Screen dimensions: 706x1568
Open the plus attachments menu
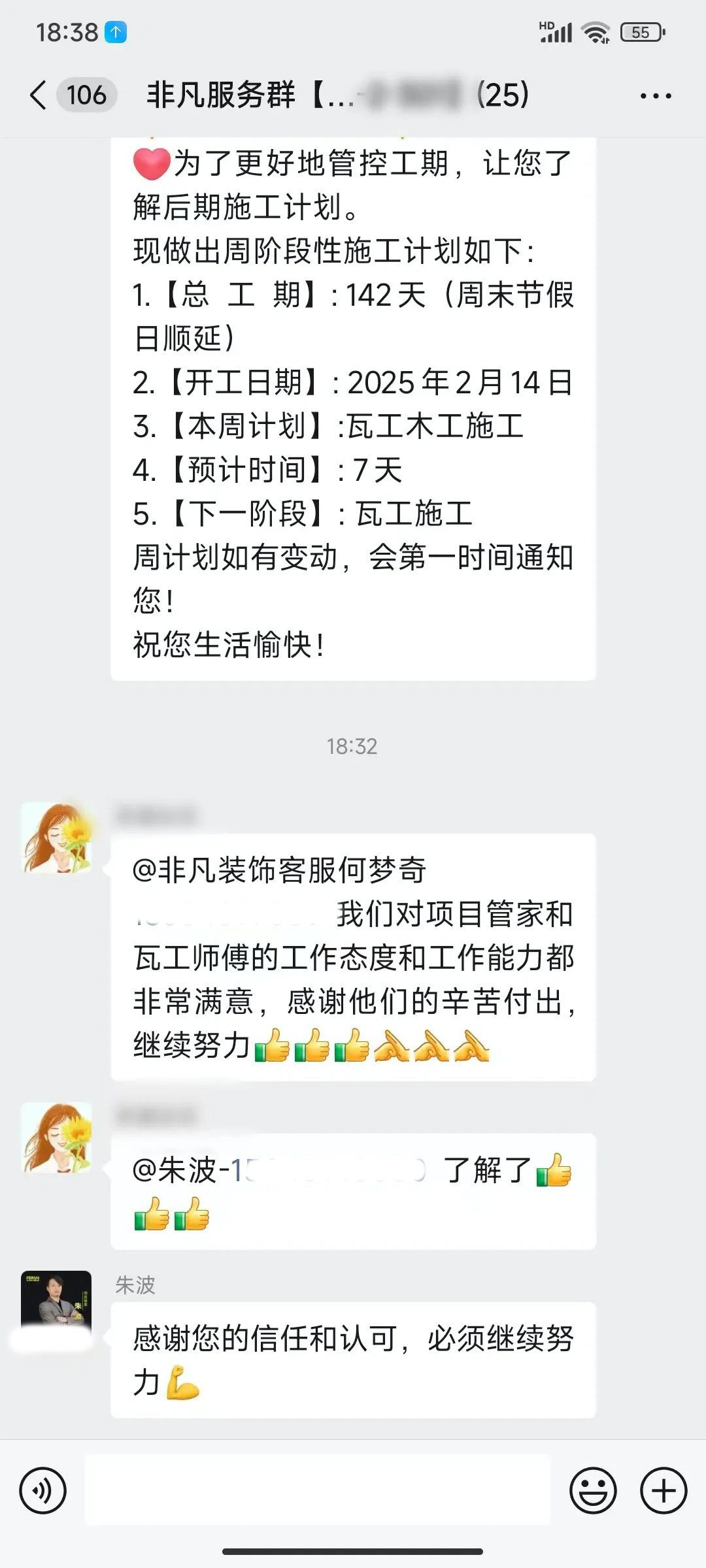[664, 1492]
